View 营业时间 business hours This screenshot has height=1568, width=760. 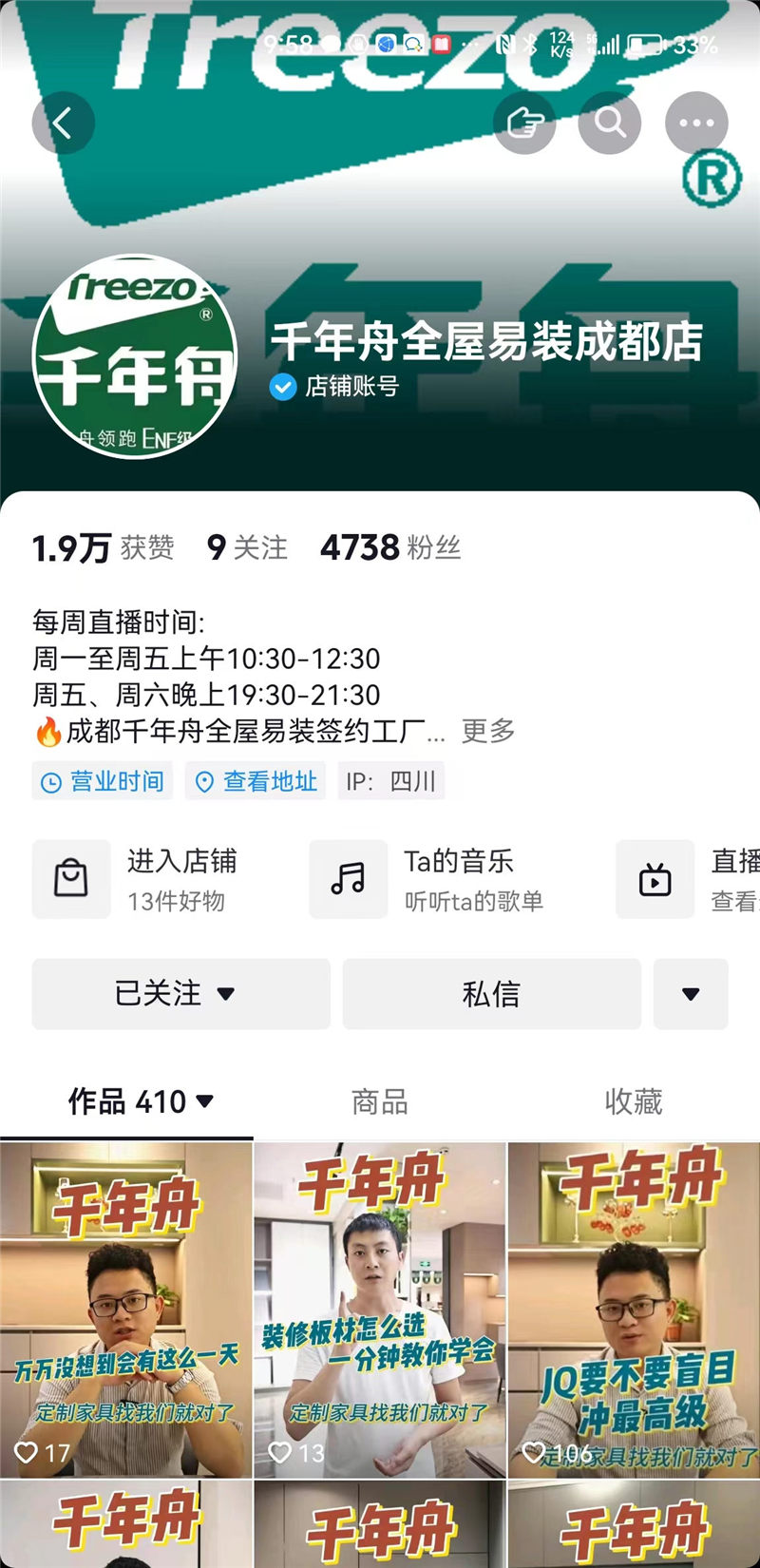[x=103, y=781]
